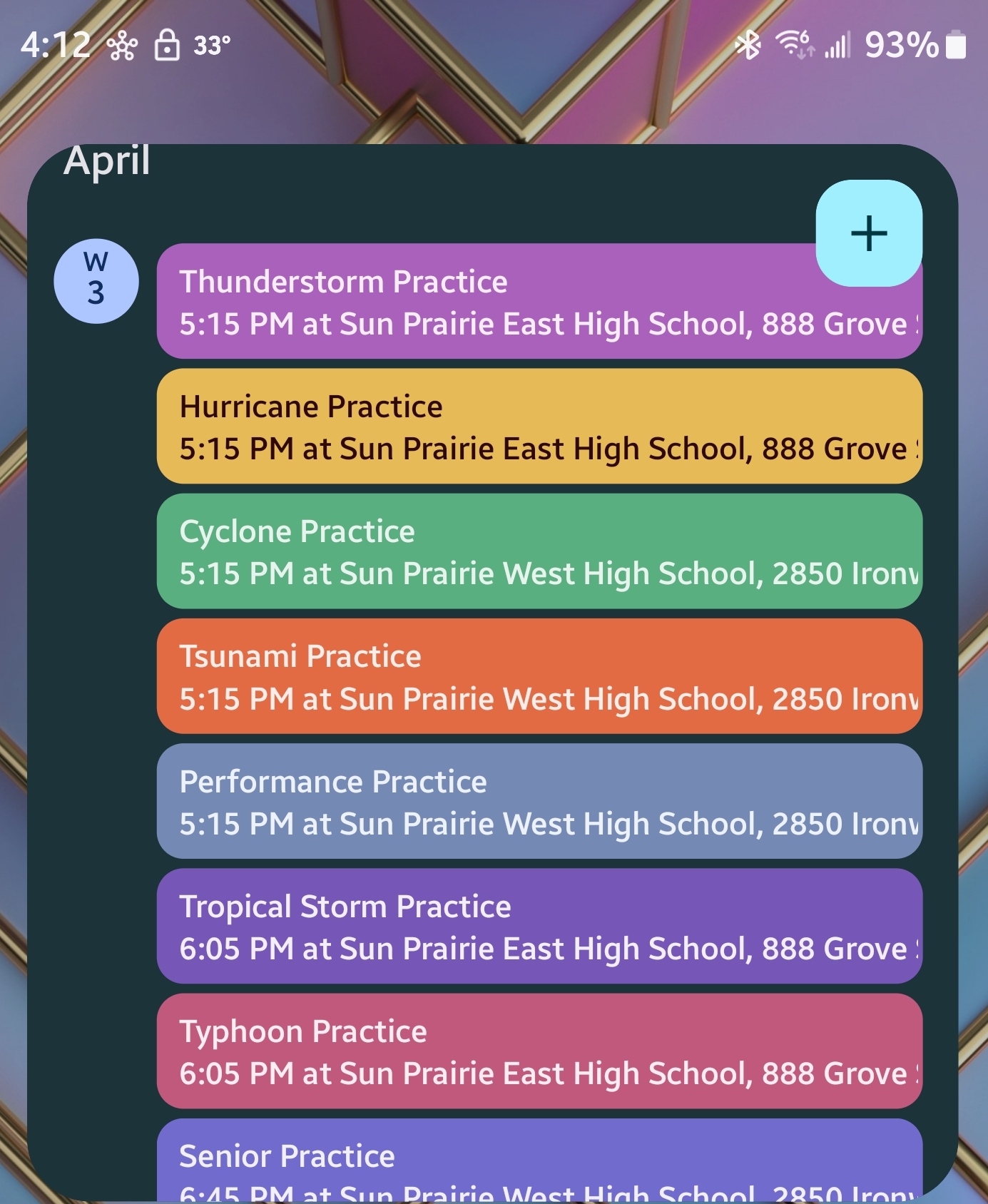Add a new event with plus button
This screenshot has height=1204, width=988.
click(868, 233)
